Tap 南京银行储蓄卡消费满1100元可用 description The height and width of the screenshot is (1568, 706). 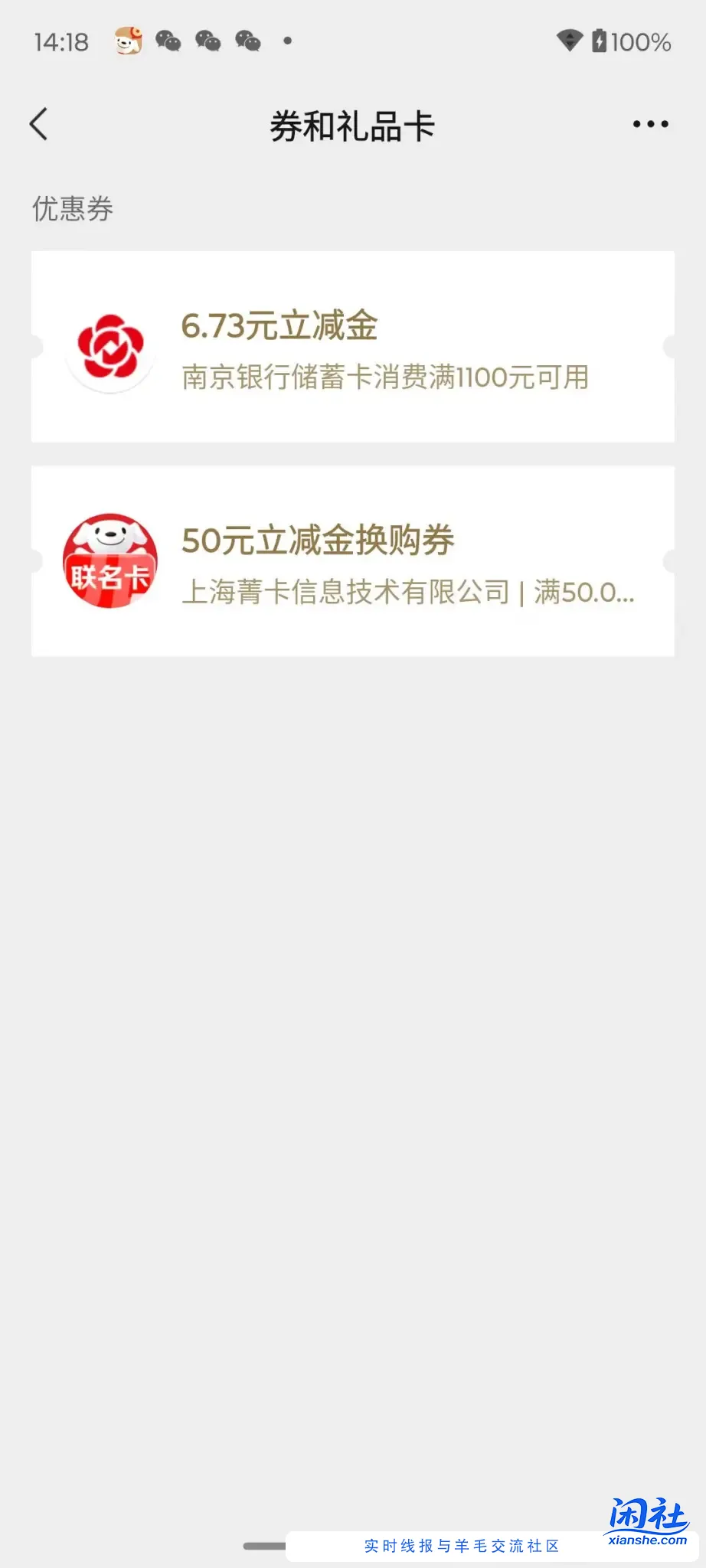click(x=386, y=377)
